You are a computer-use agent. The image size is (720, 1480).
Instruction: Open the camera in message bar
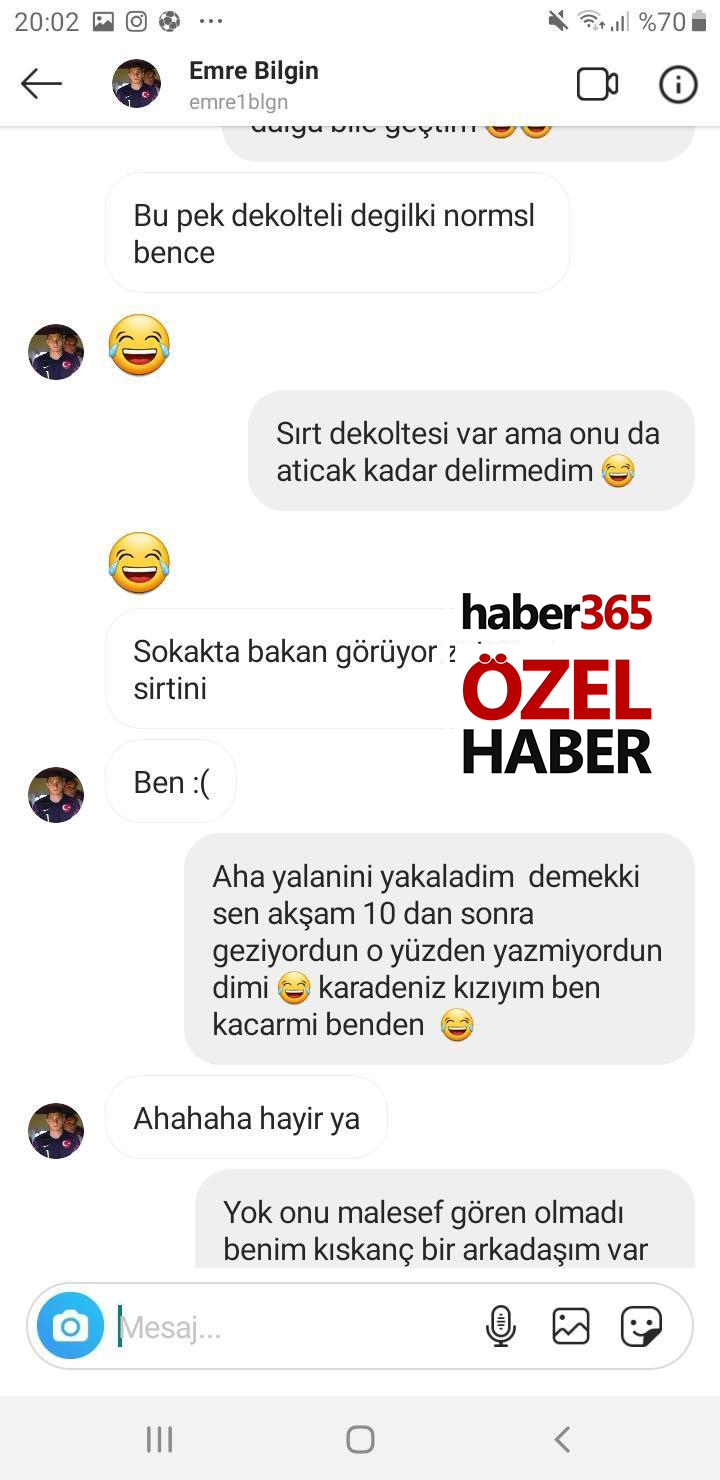click(x=70, y=1326)
